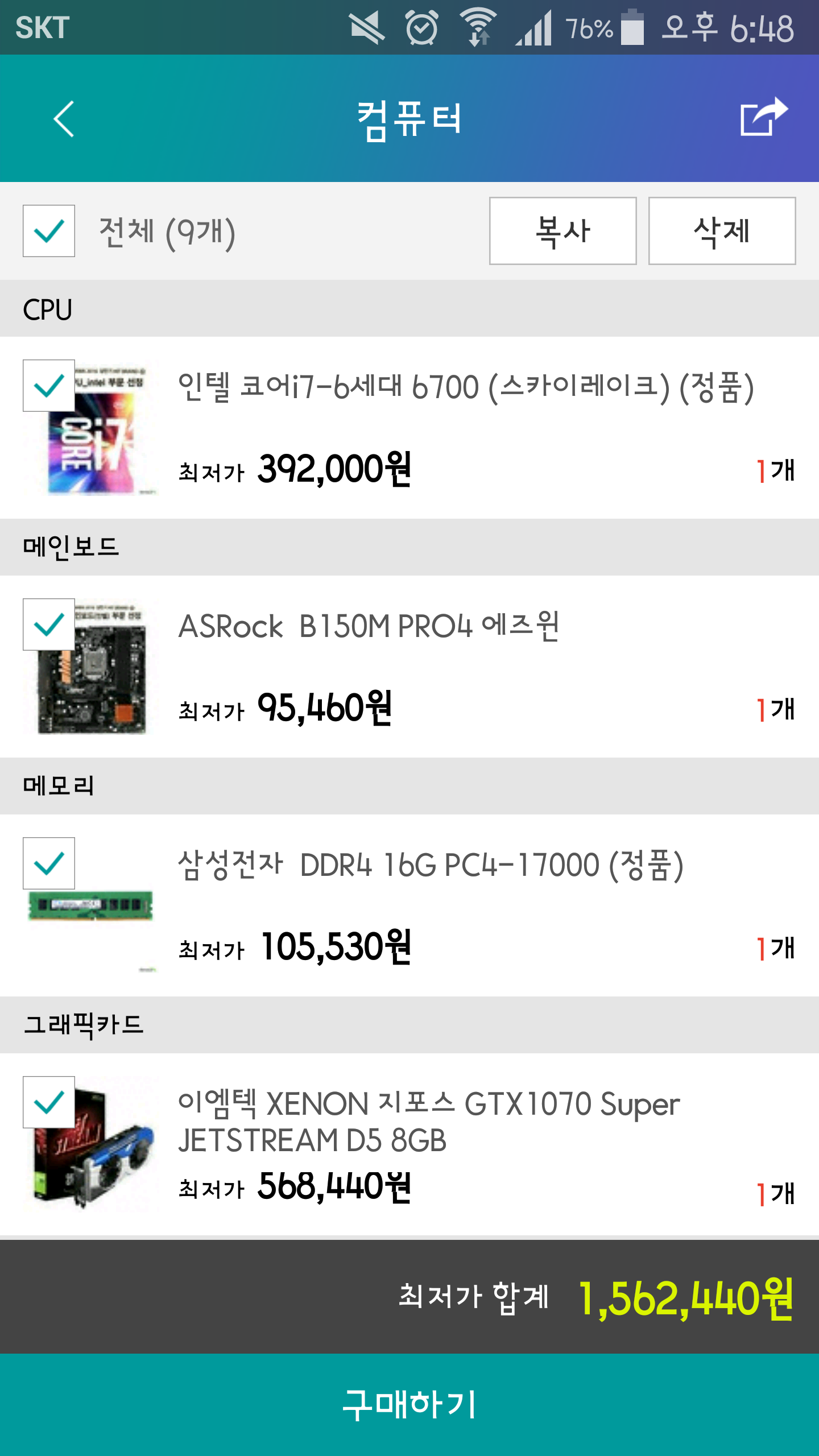819x1456 pixels.
Task: Tap the 삭제 button
Action: [722, 231]
